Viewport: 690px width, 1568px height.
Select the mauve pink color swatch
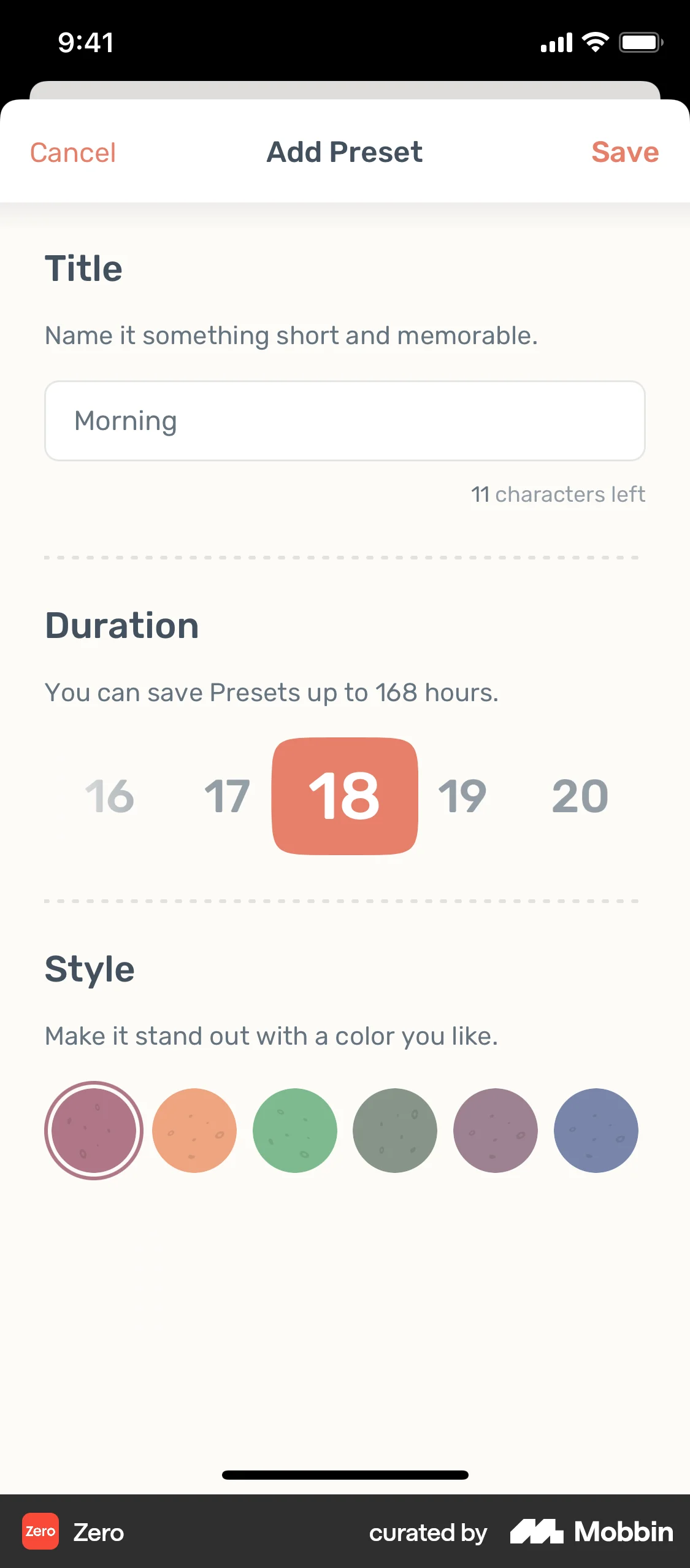[x=94, y=1130]
